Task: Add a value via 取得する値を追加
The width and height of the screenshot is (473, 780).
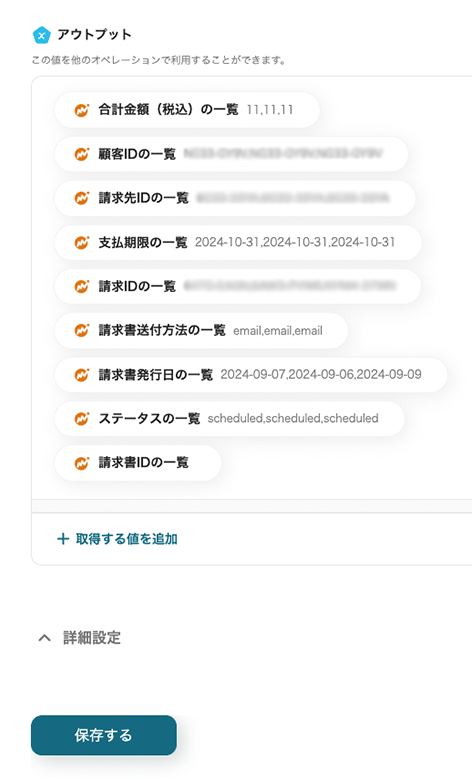Action: 117,539
